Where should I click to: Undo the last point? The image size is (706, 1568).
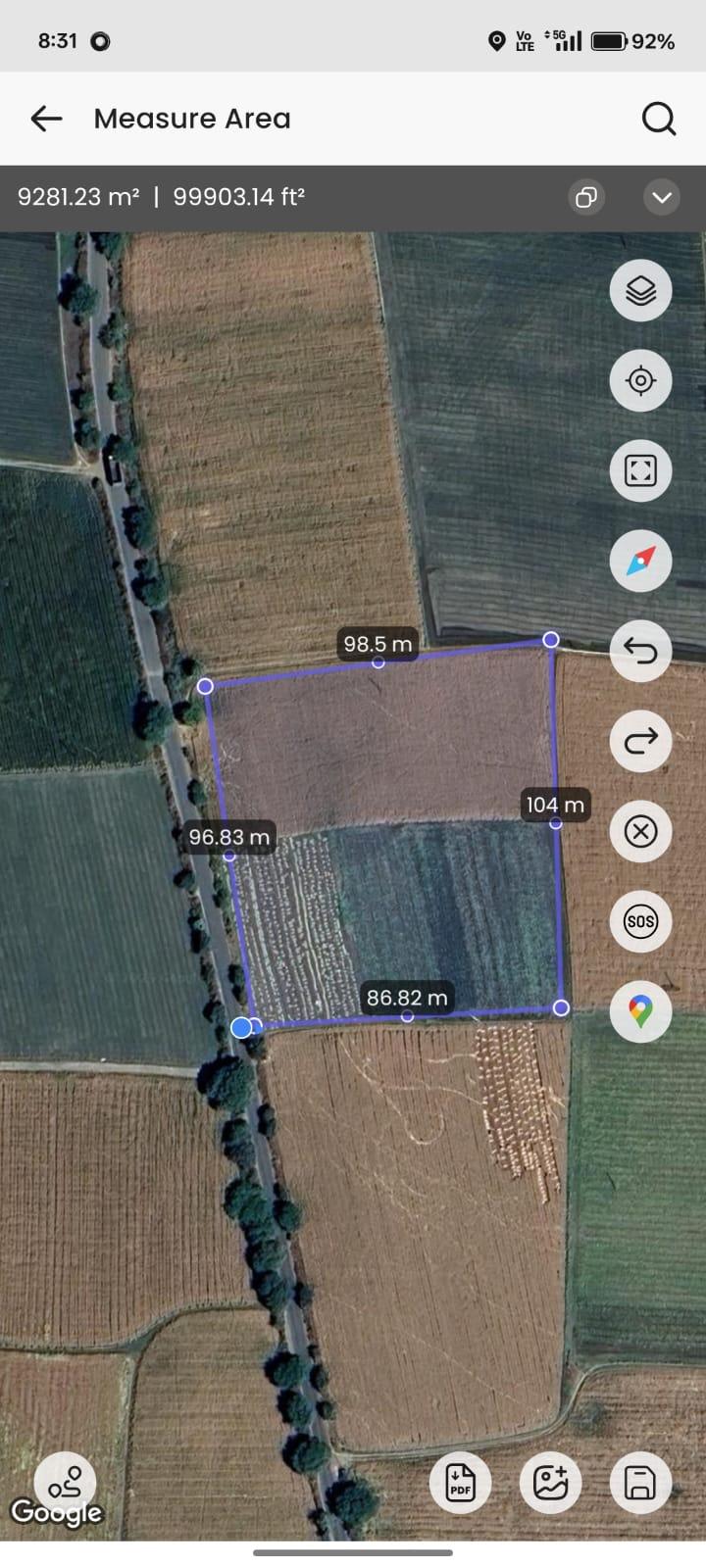click(x=640, y=651)
